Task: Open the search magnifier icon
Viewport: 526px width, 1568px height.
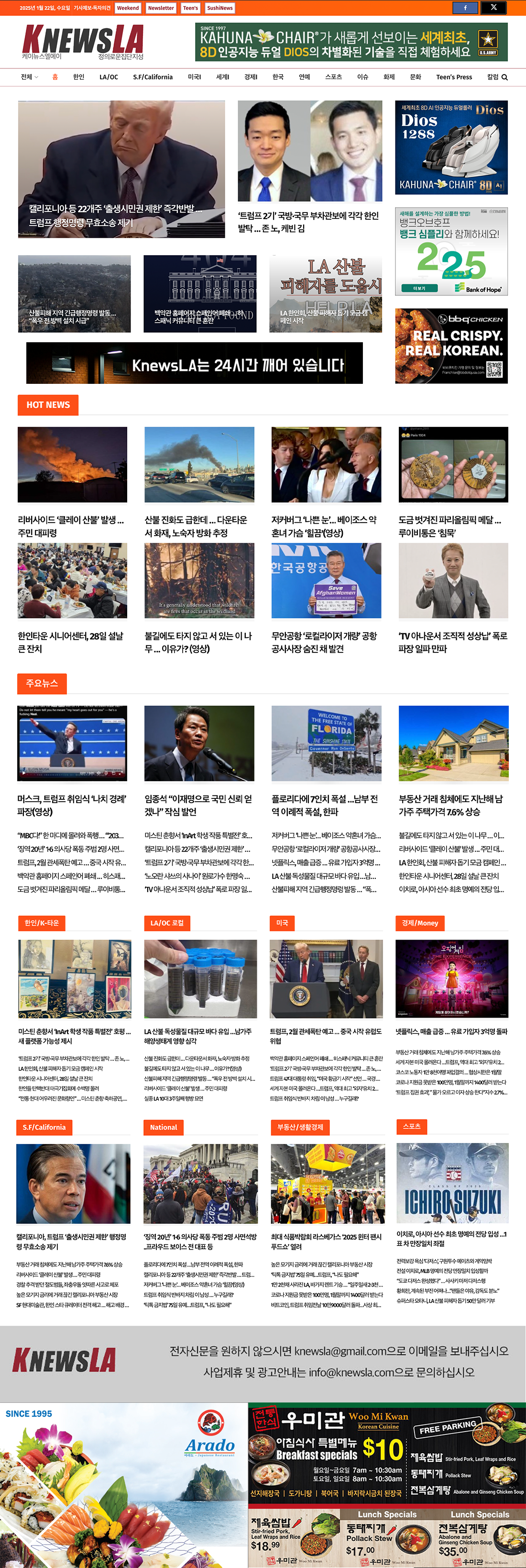Action: click(504, 78)
